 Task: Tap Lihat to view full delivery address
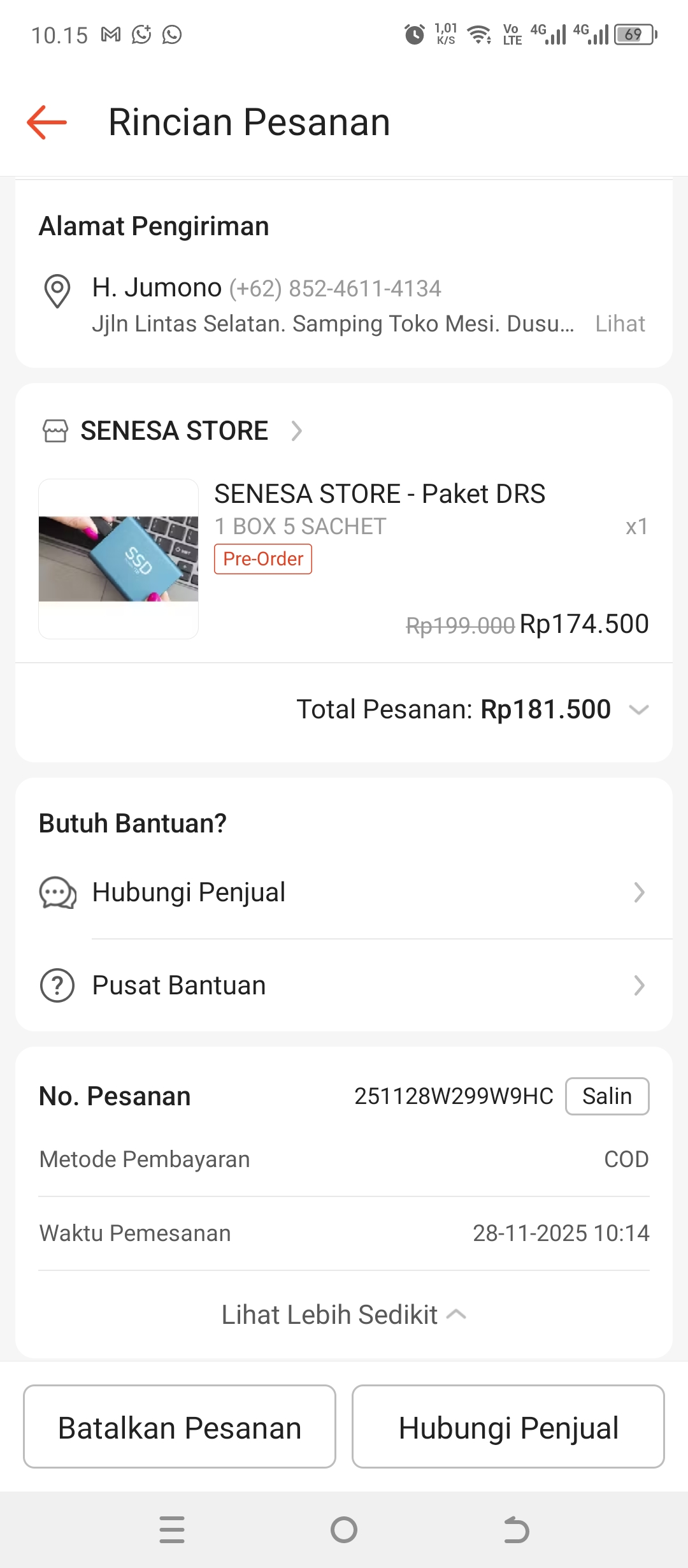tap(619, 324)
